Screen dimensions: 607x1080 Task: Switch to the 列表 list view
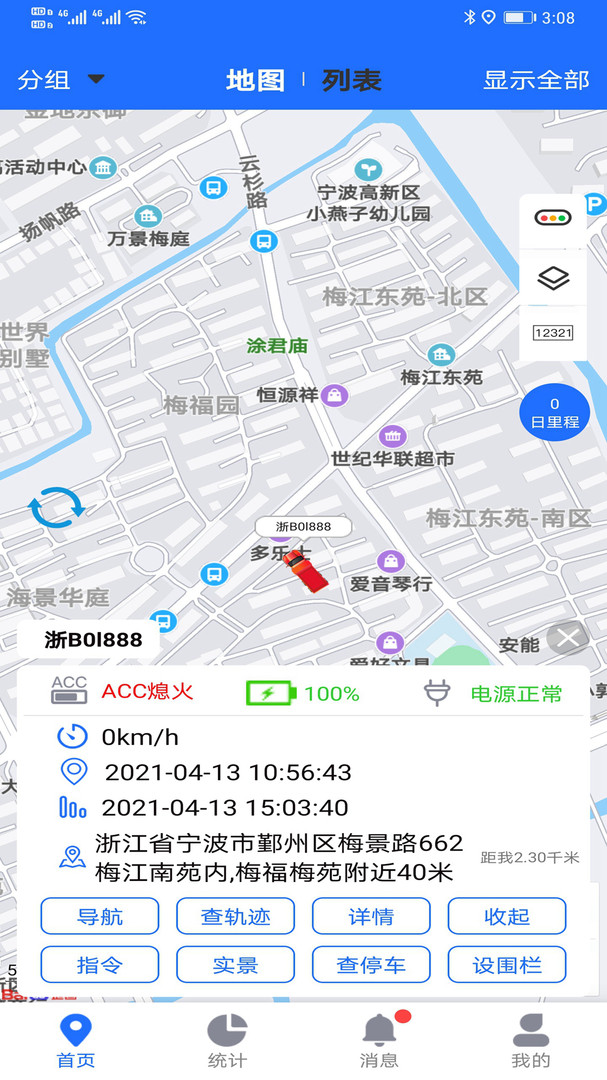coord(351,80)
